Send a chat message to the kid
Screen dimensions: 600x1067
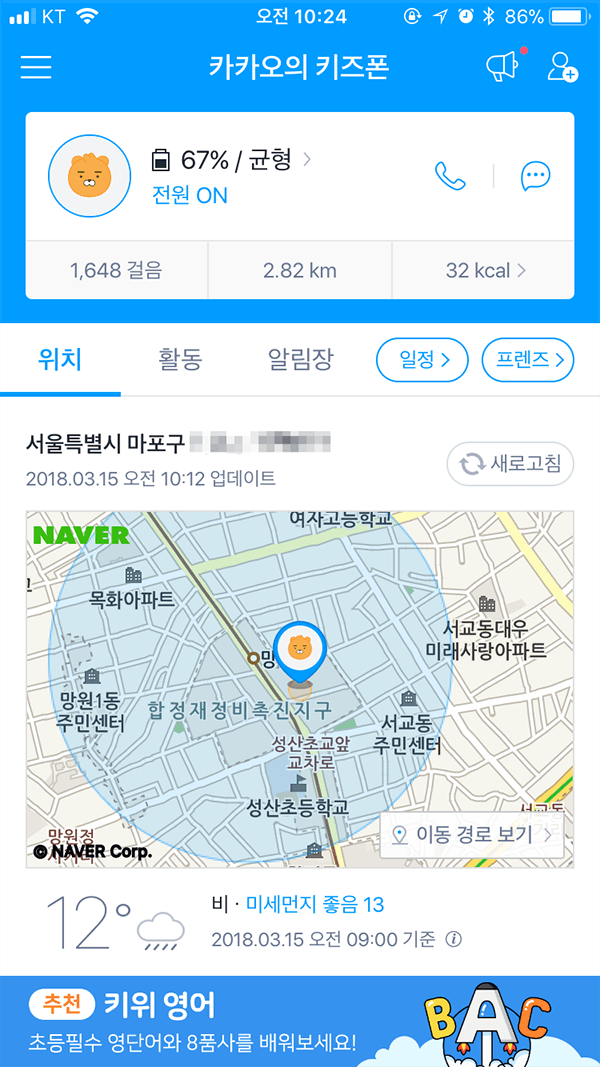click(536, 176)
